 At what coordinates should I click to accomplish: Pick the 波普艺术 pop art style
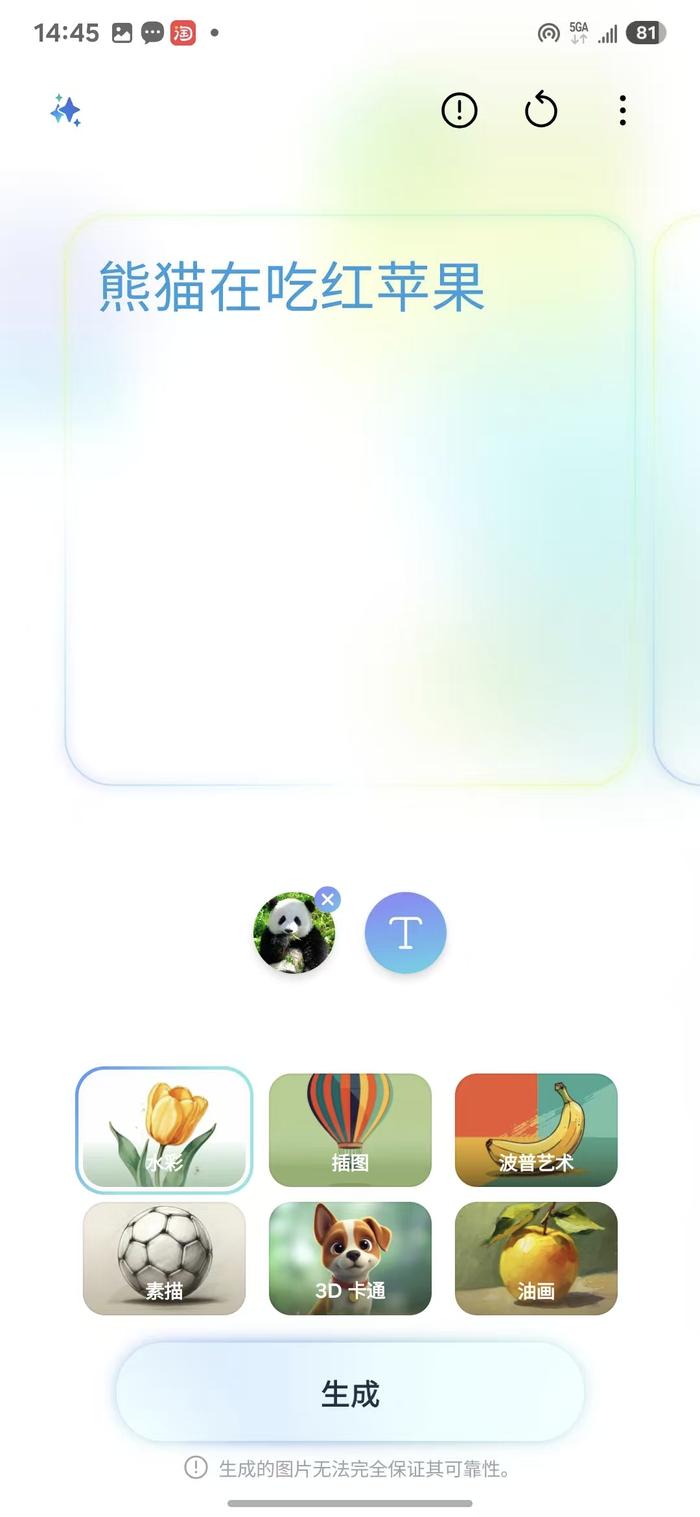tap(536, 1130)
